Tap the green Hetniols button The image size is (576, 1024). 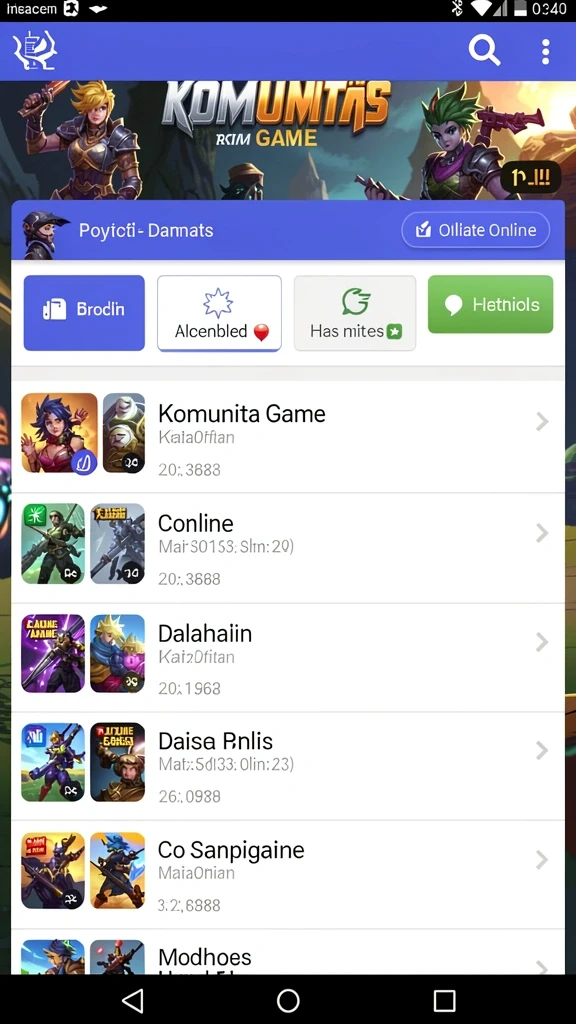pos(490,304)
